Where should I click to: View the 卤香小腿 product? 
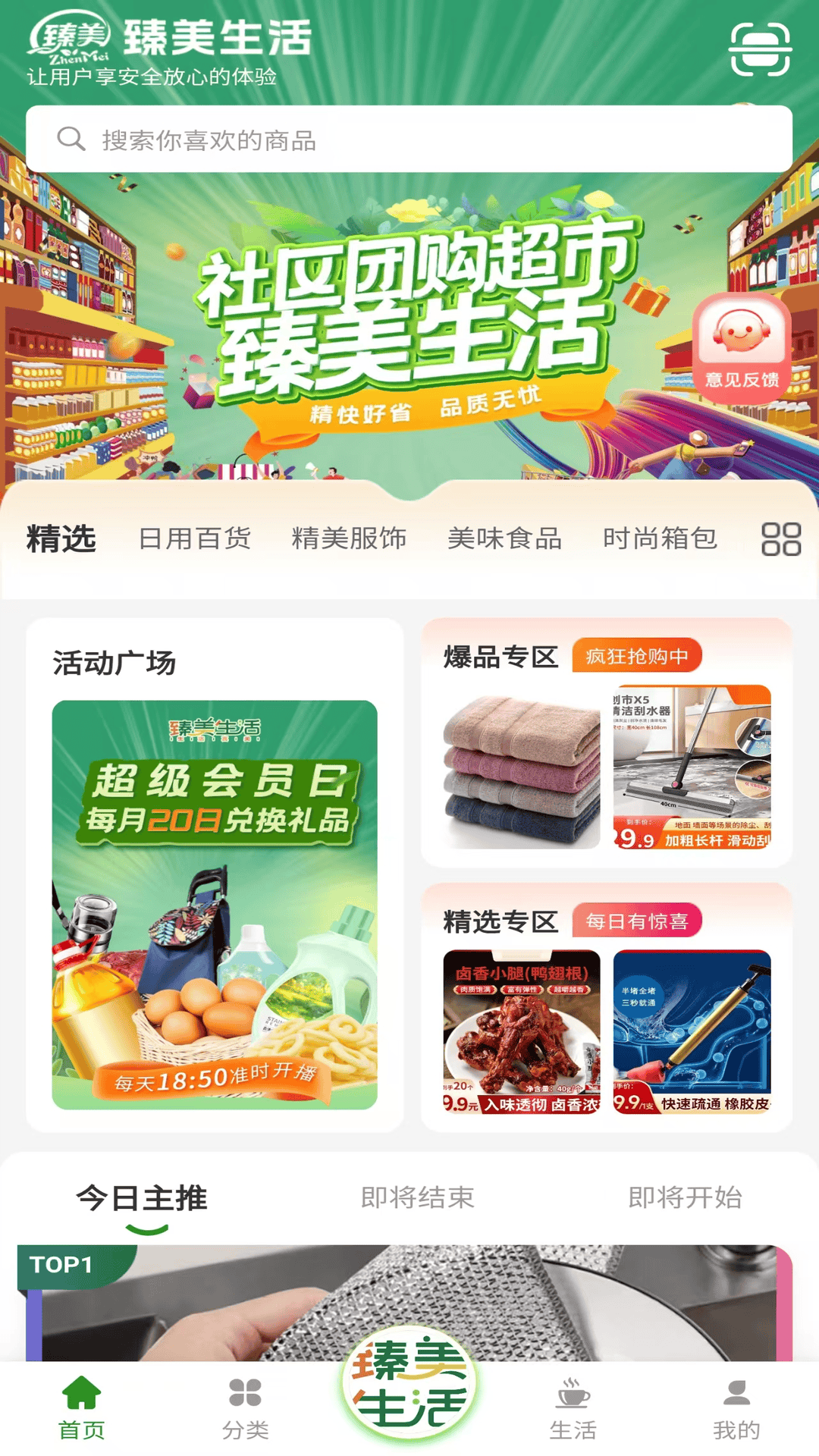point(522,1031)
